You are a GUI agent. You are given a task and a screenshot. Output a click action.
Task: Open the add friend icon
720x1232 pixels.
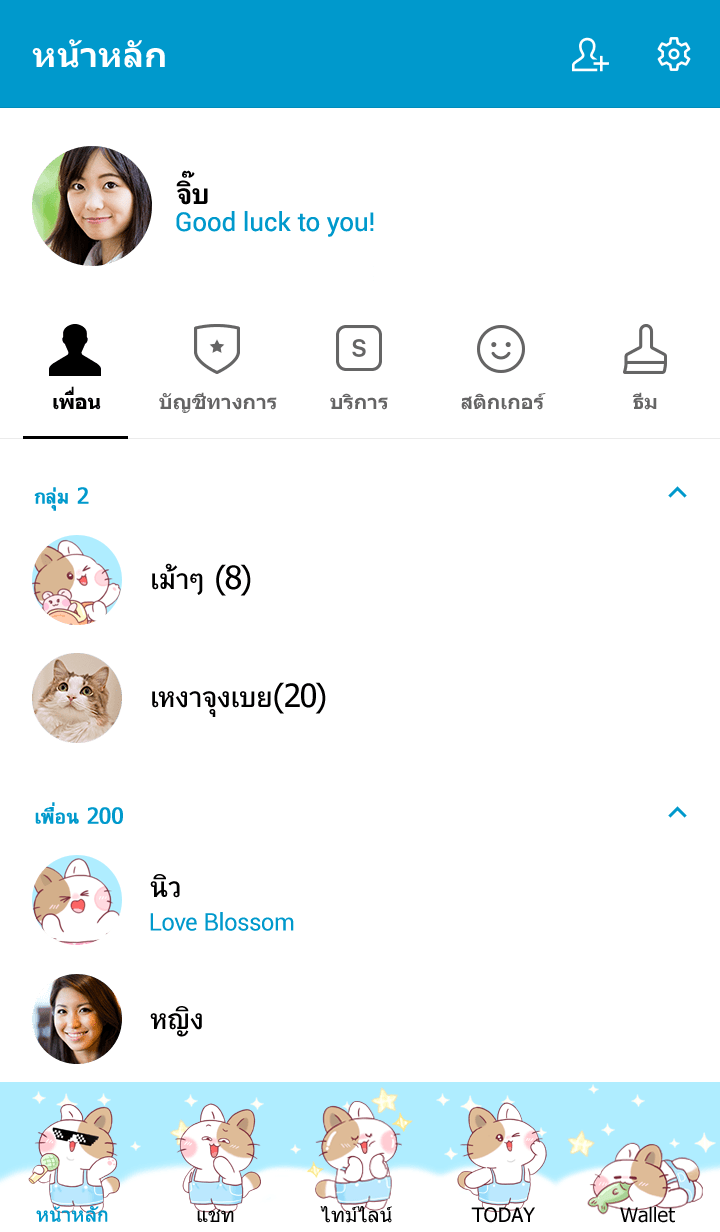589,55
